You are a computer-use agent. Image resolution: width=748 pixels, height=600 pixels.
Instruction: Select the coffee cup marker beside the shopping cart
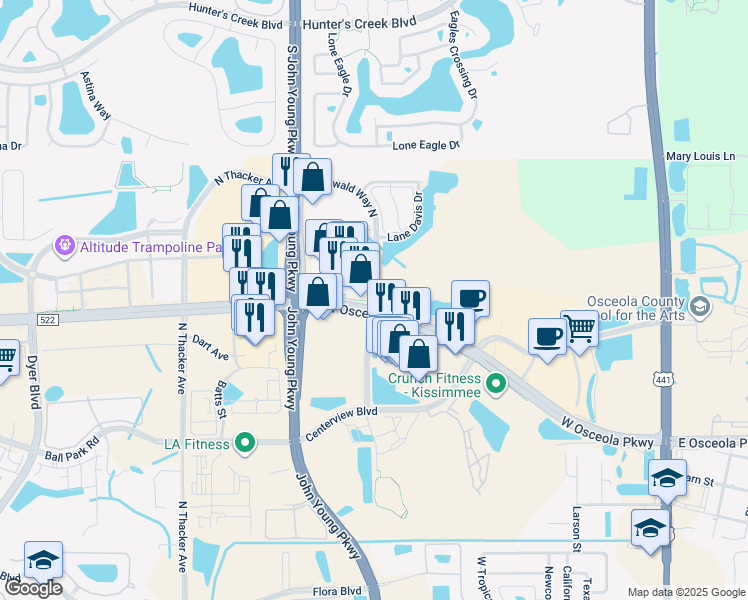(x=546, y=336)
